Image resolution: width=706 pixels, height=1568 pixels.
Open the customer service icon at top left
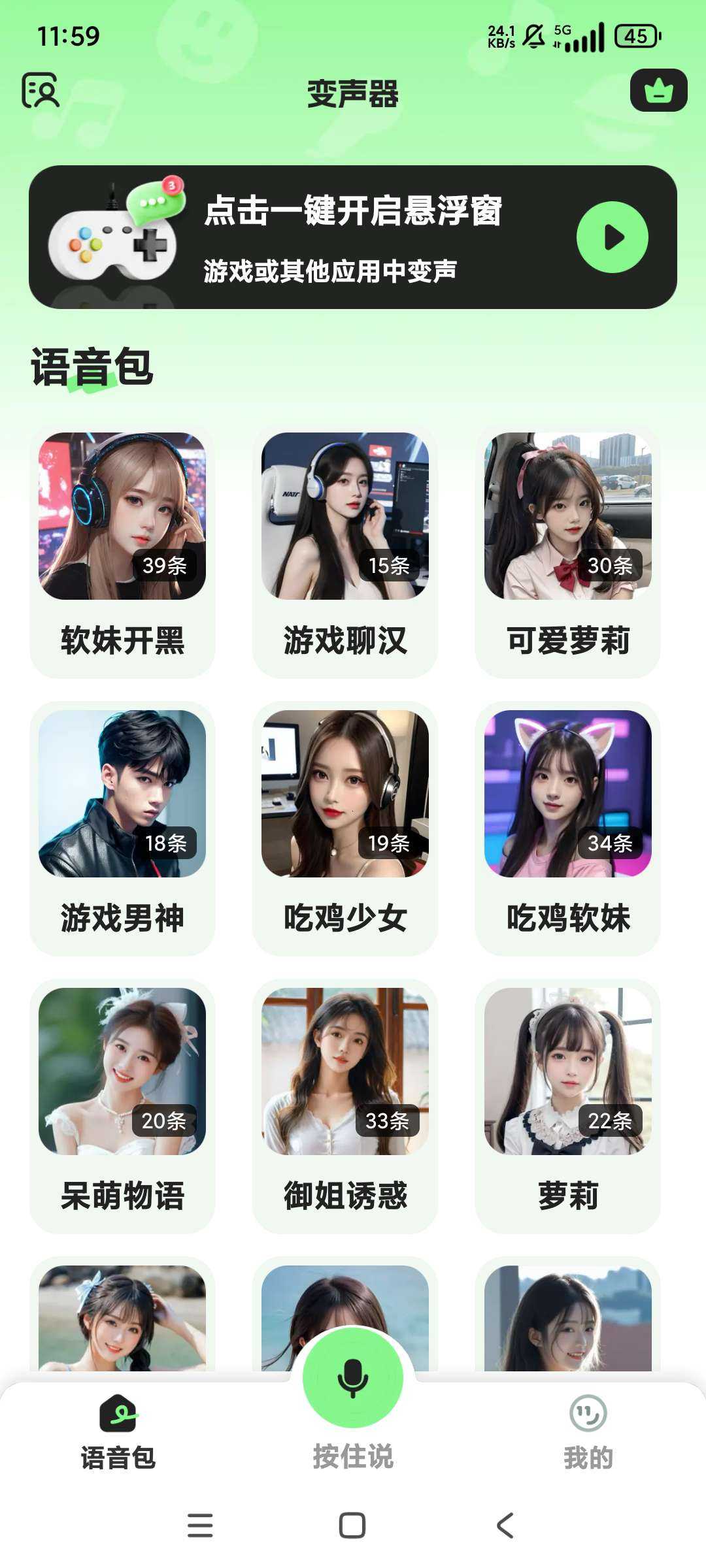tap(41, 90)
